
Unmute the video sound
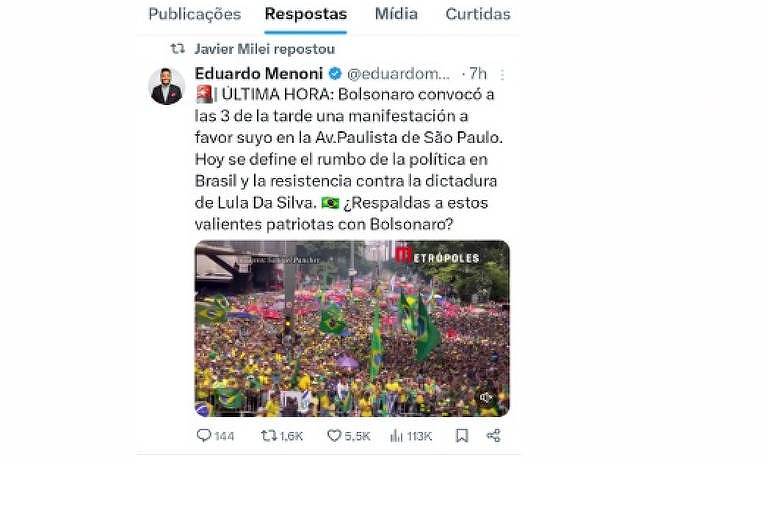(x=486, y=398)
